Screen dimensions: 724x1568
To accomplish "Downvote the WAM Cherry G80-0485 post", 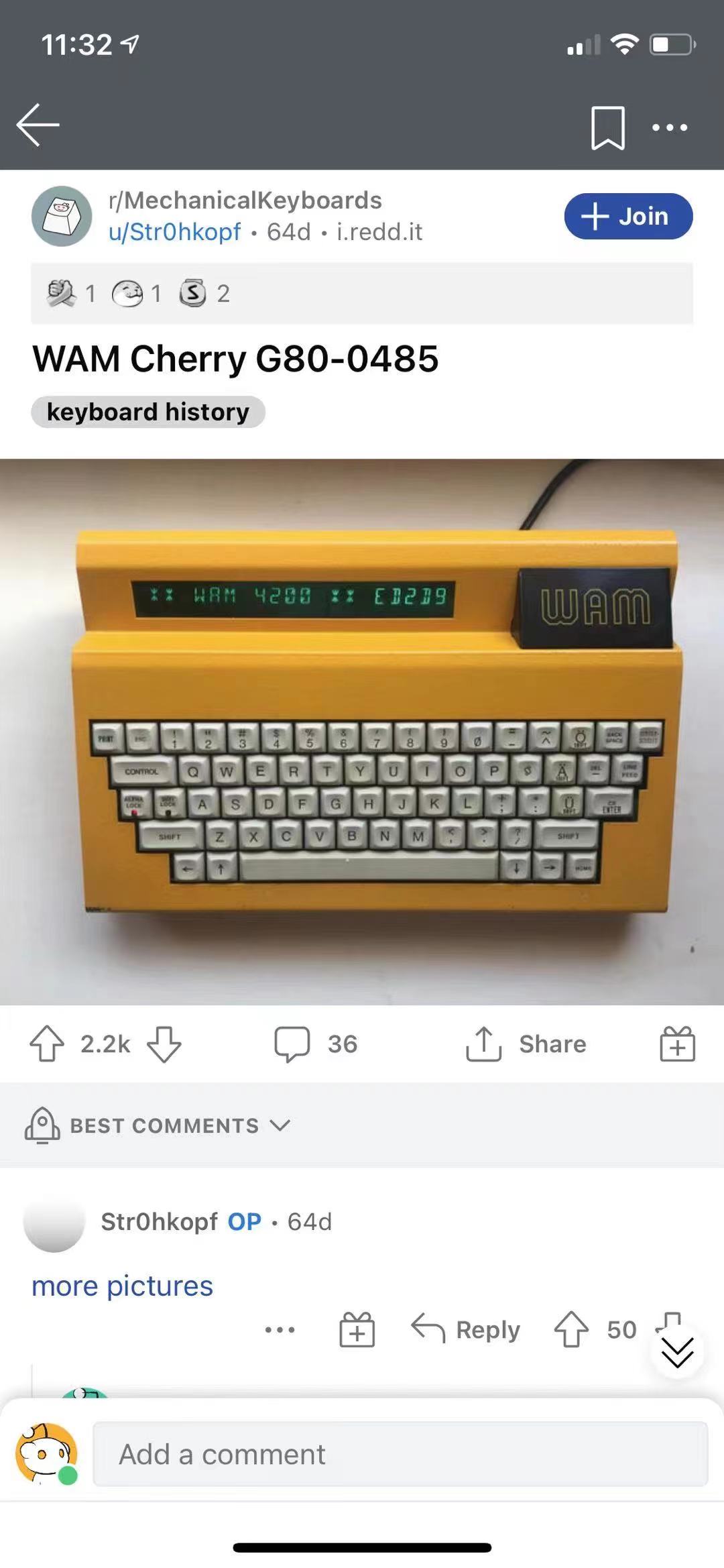I will [x=164, y=1044].
